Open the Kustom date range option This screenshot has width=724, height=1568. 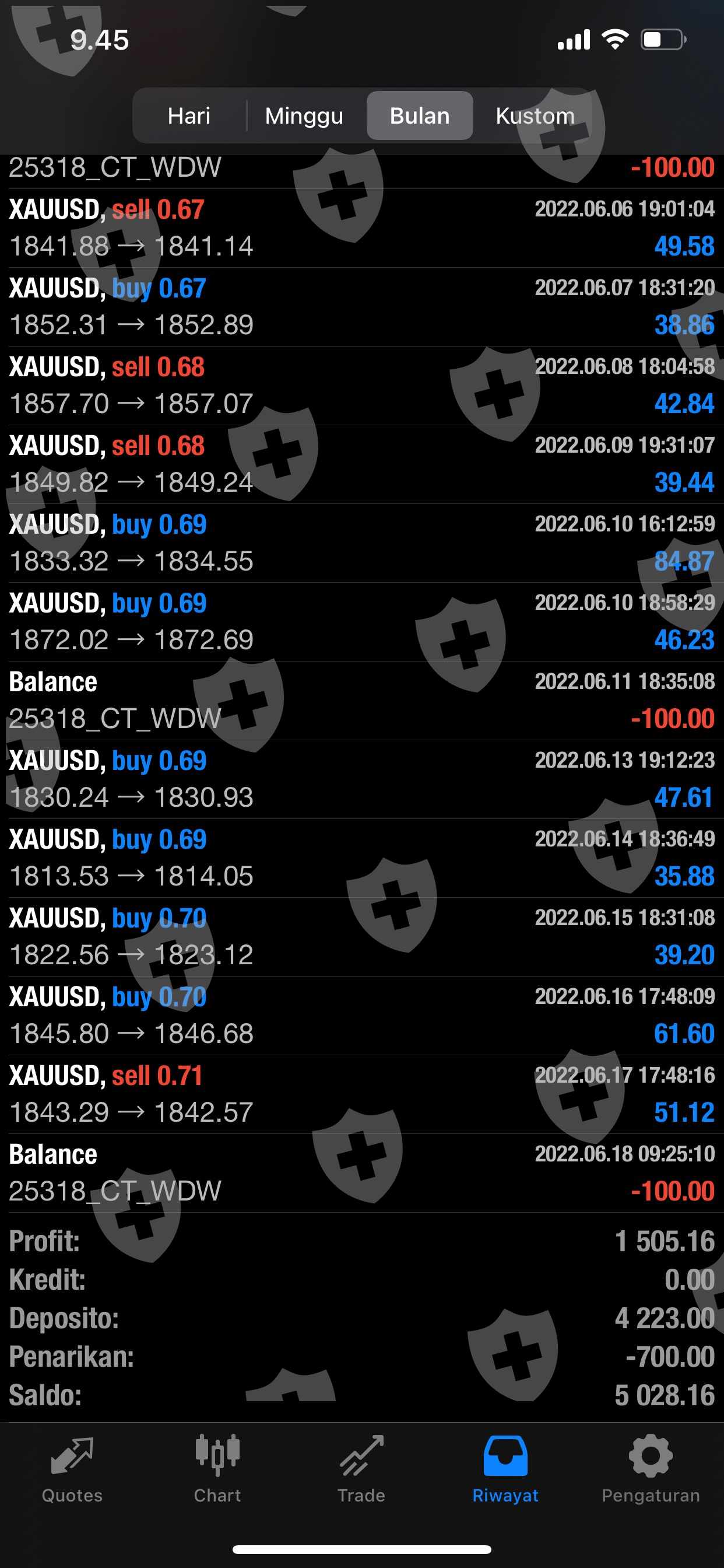535,116
